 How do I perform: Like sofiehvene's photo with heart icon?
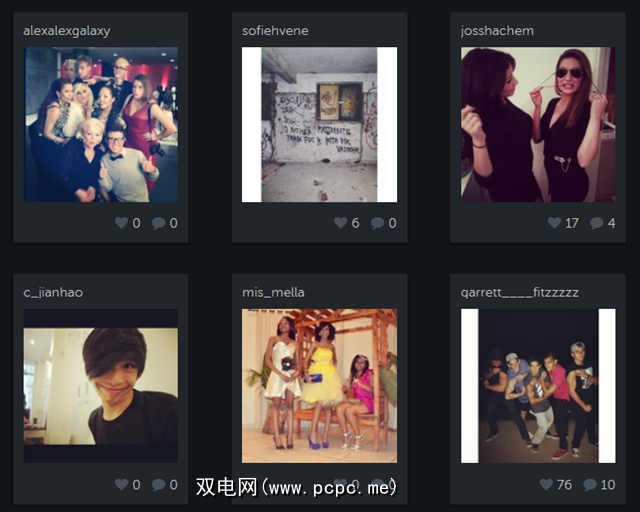[x=340, y=223]
